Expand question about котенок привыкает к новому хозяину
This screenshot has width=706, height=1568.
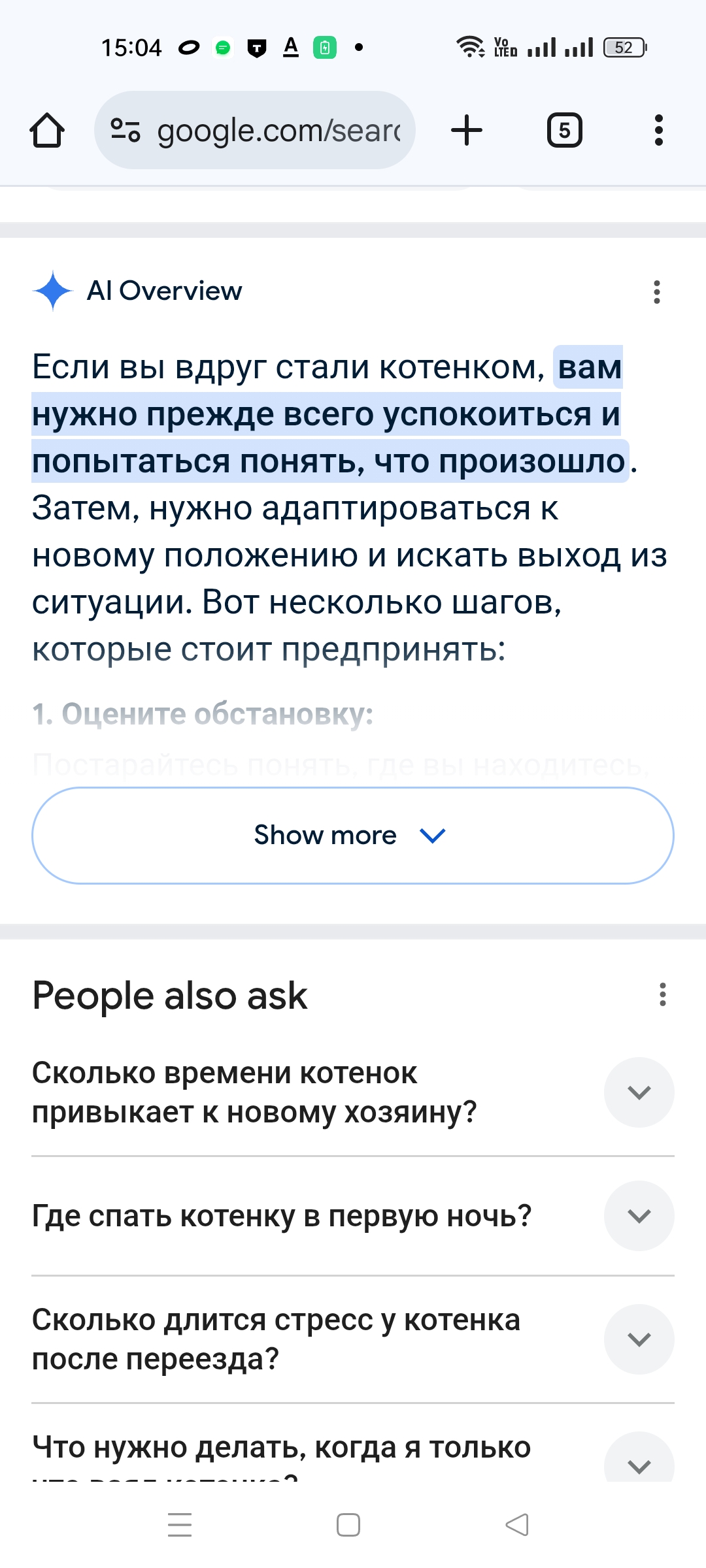click(x=353, y=1092)
